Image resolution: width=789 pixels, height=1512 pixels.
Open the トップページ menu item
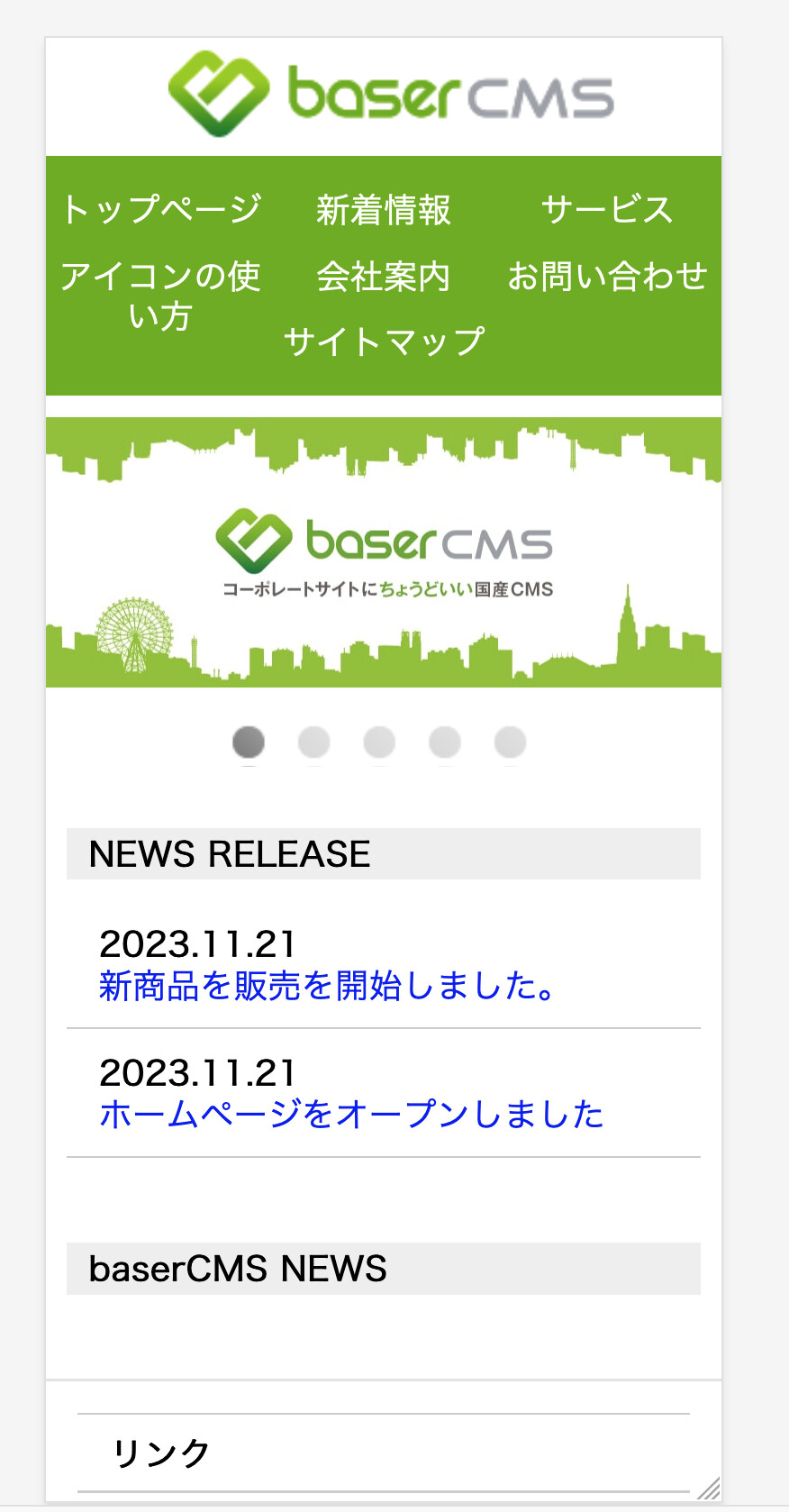pos(160,210)
